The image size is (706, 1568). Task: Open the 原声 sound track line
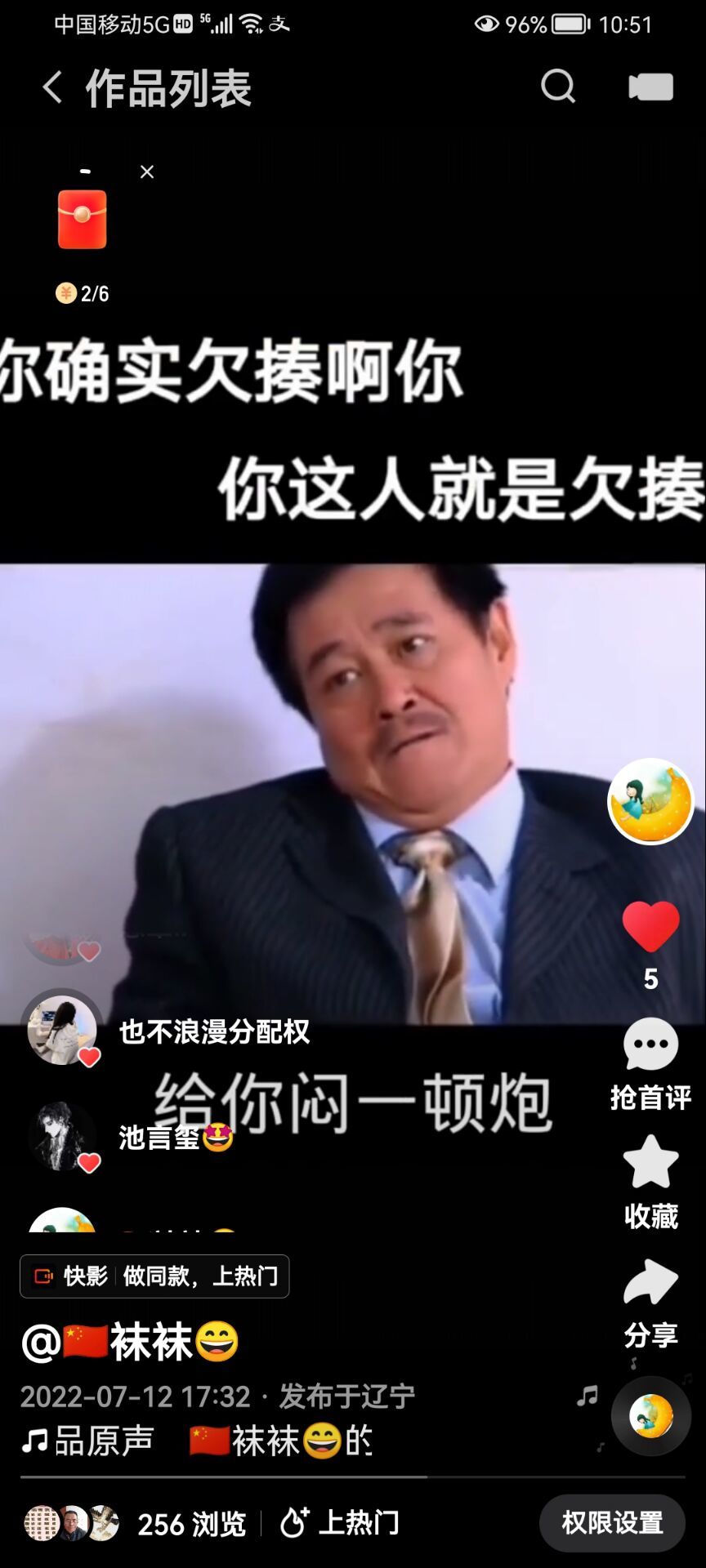[x=196, y=1441]
